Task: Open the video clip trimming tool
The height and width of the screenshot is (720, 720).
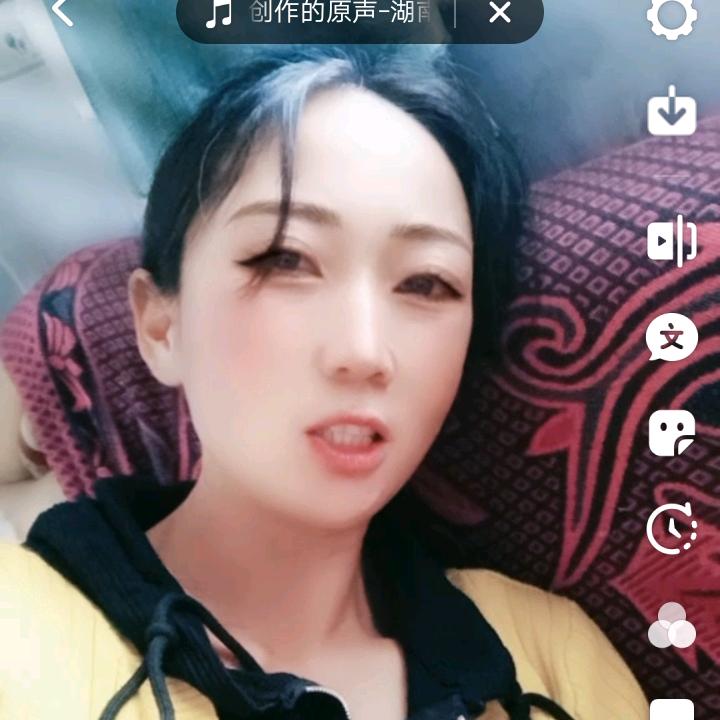Action: pyautogui.click(x=671, y=241)
